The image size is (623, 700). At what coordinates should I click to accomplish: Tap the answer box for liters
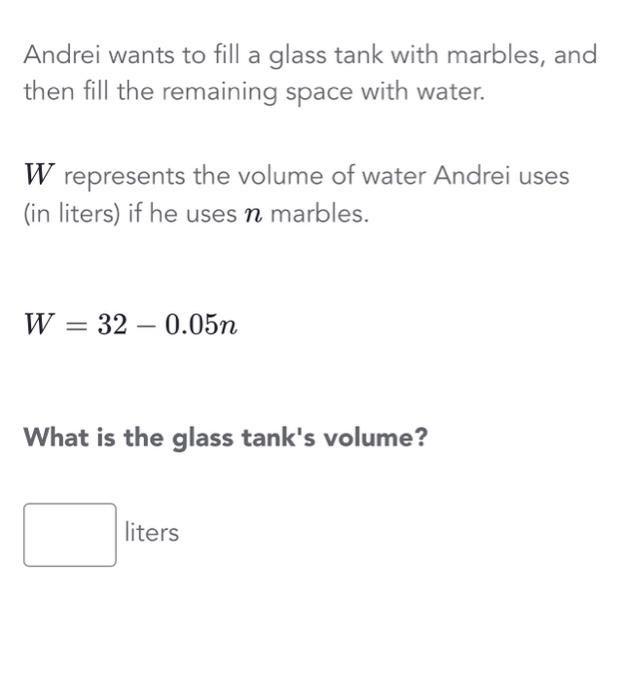[69, 535]
